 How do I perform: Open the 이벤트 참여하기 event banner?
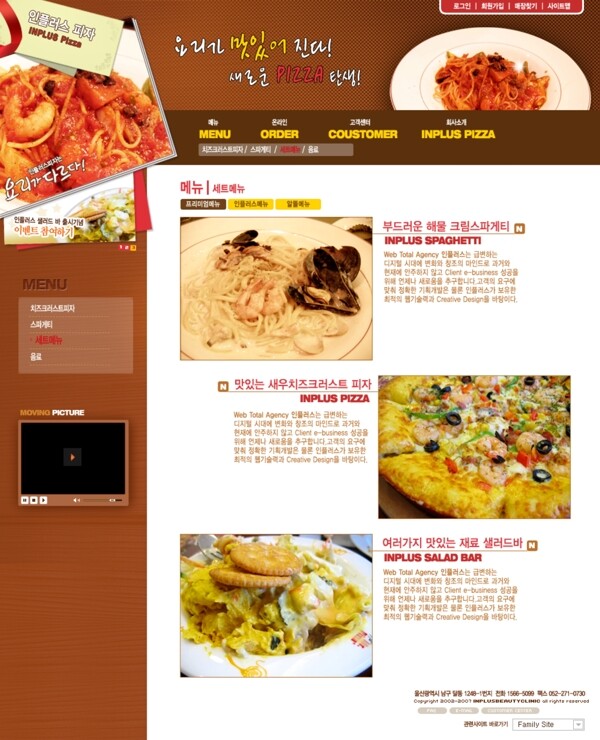tap(45, 231)
